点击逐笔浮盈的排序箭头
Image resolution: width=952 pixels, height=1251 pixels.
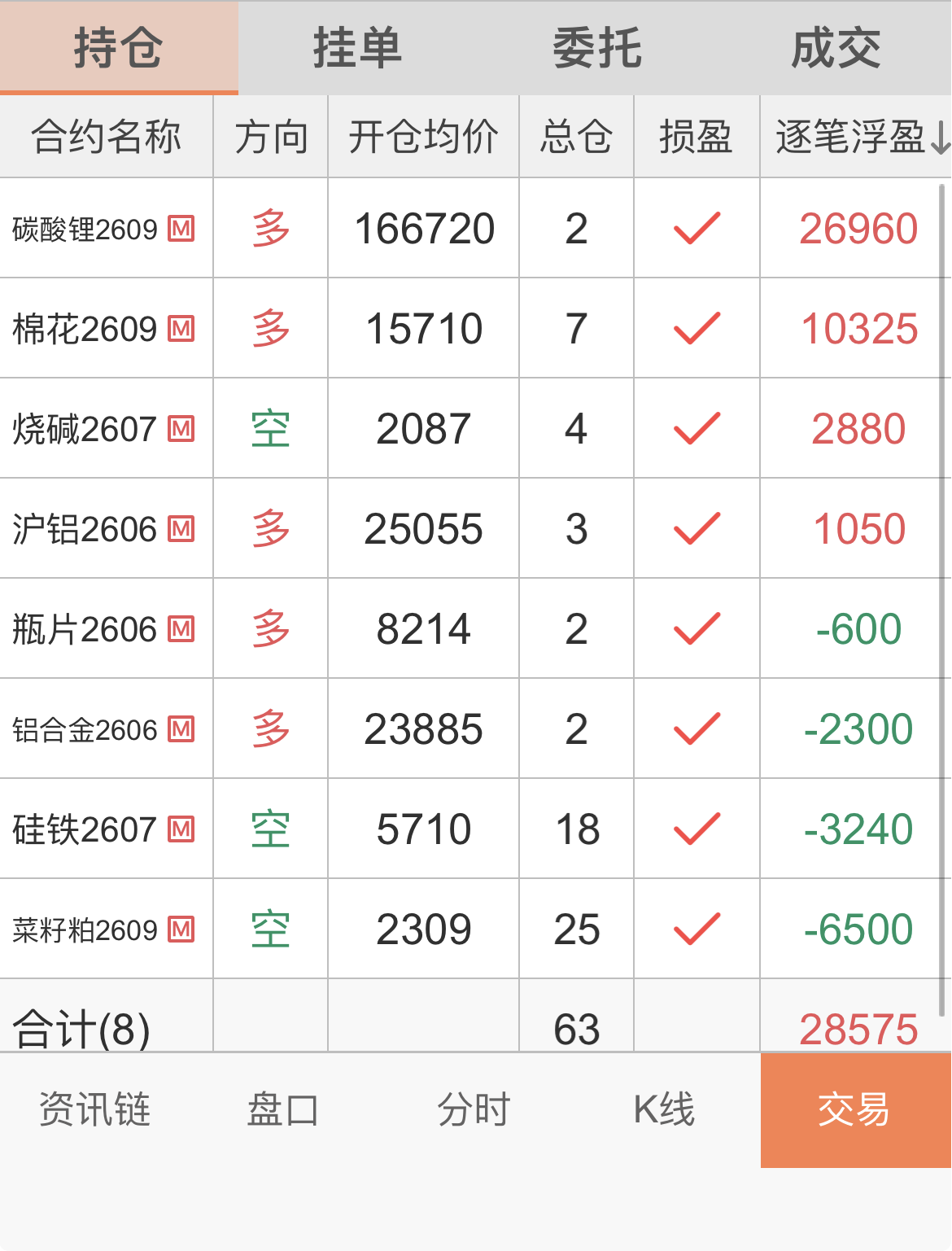(940, 137)
